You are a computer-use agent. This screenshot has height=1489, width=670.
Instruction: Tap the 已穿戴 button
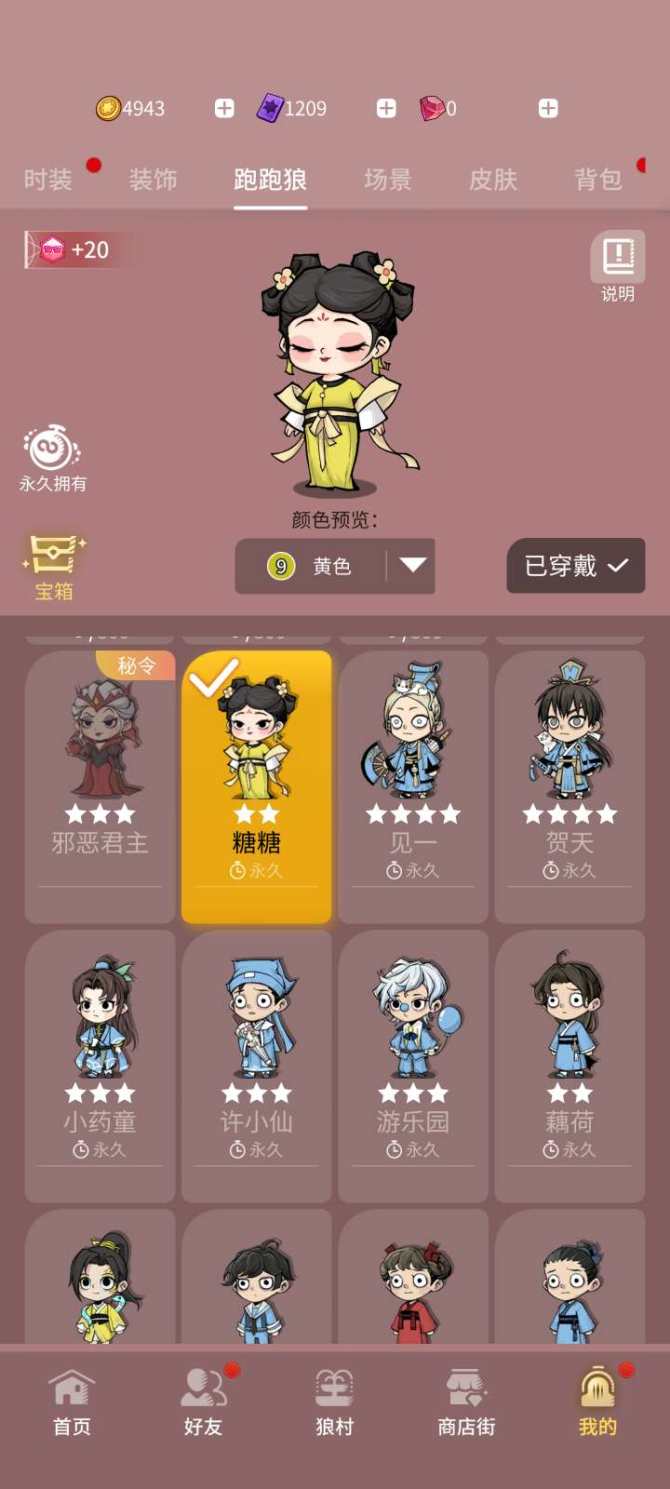click(575, 566)
